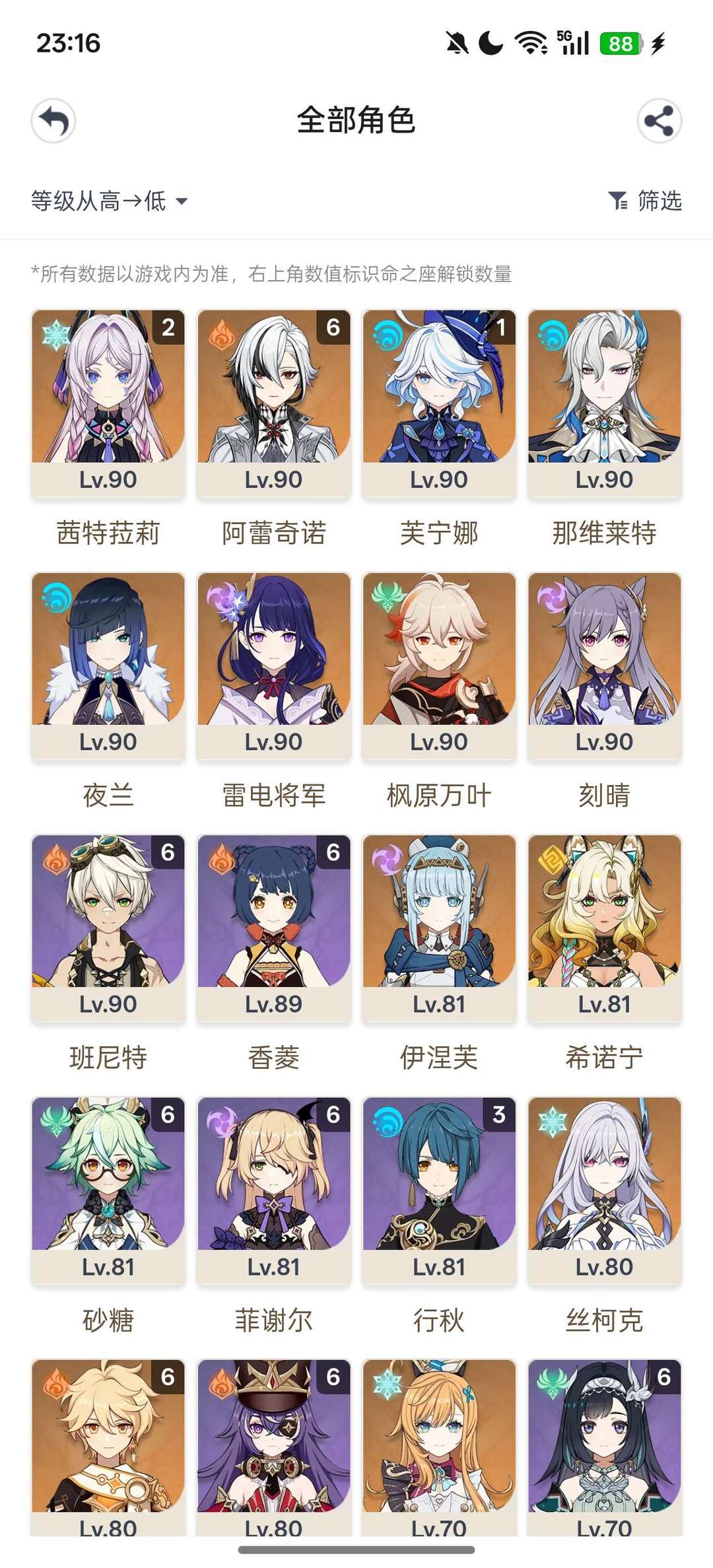Open the 茜特菈莉 character card
The width and height of the screenshot is (713, 1568).
click(x=108, y=403)
